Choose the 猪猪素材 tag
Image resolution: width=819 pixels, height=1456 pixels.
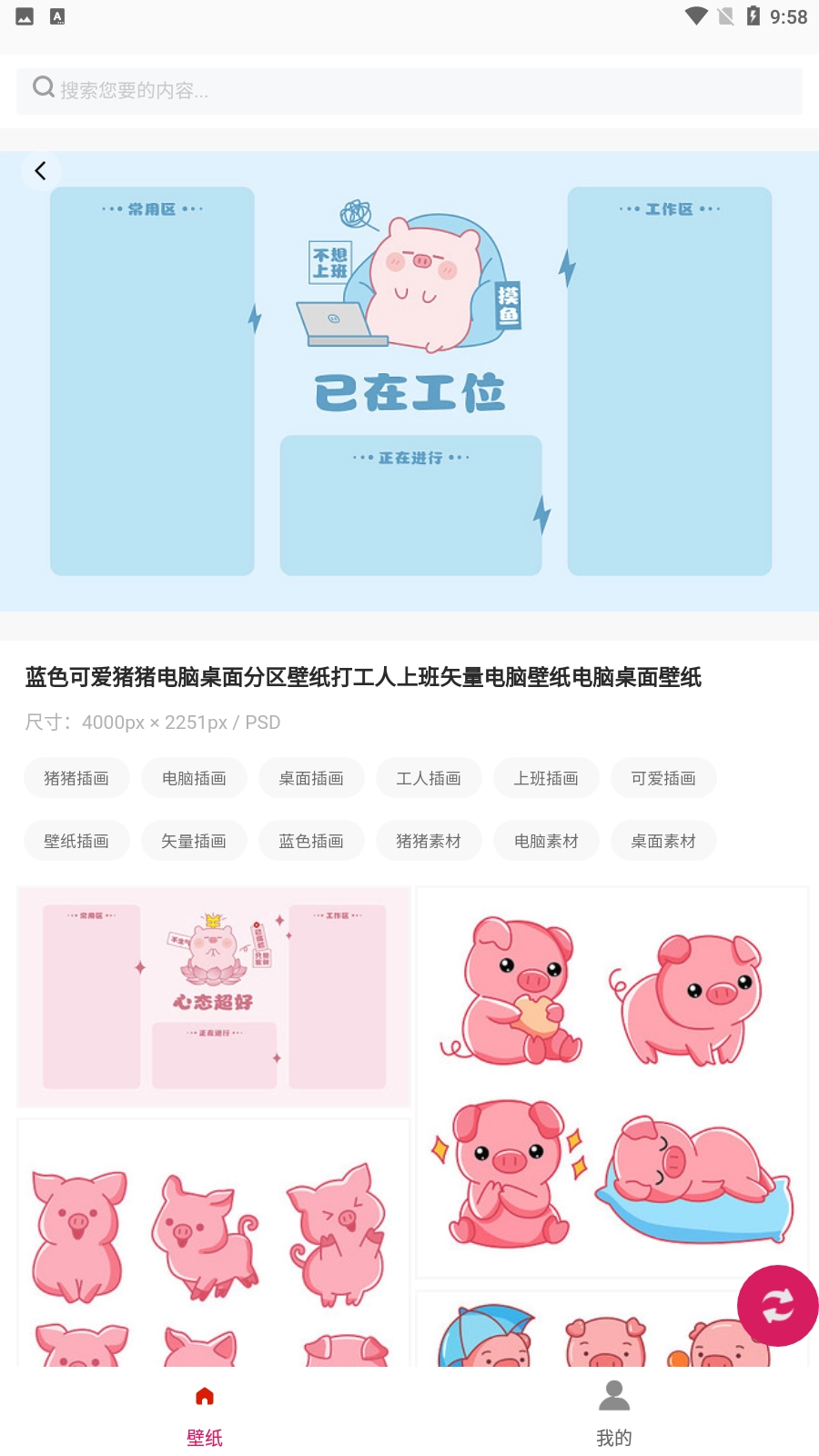coord(429,841)
